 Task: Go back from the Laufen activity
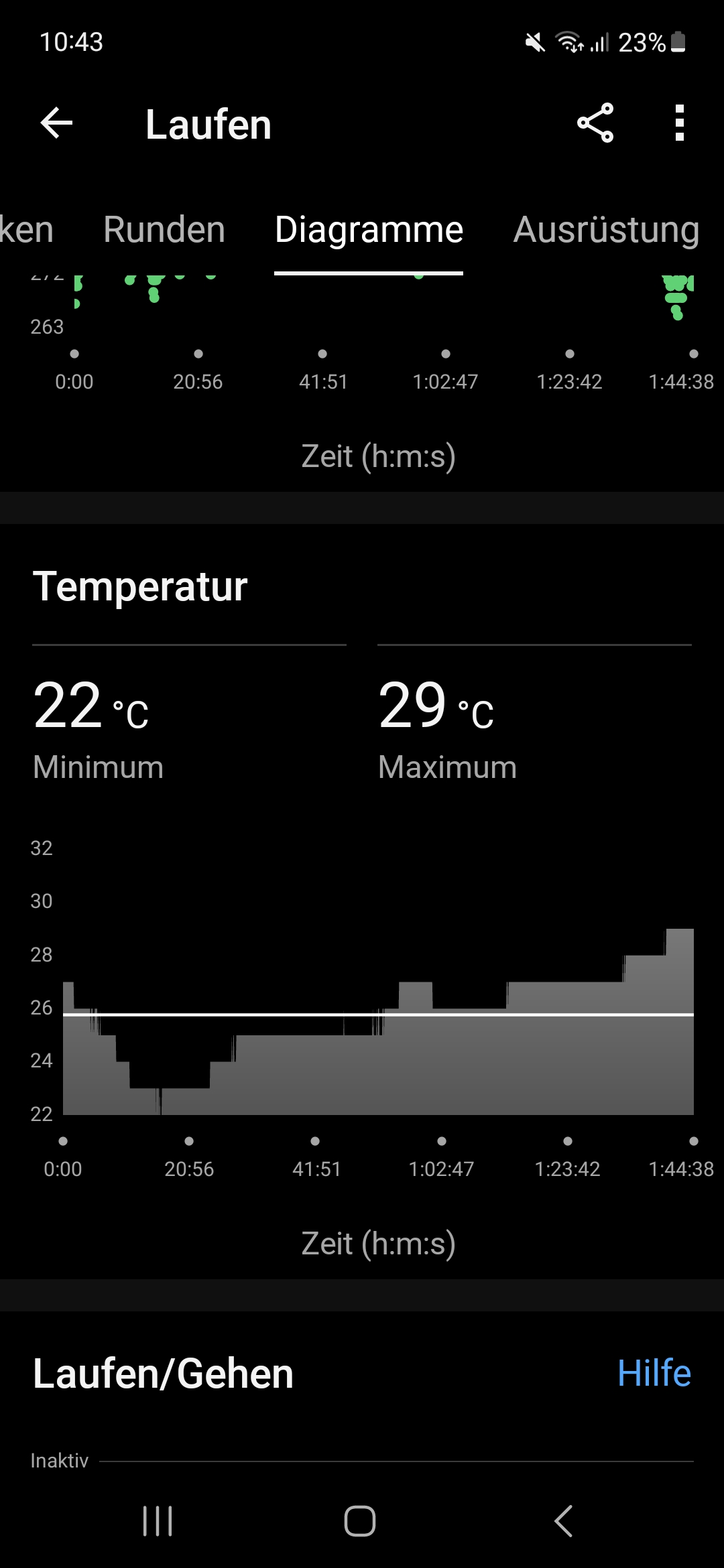(x=56, y=124)
